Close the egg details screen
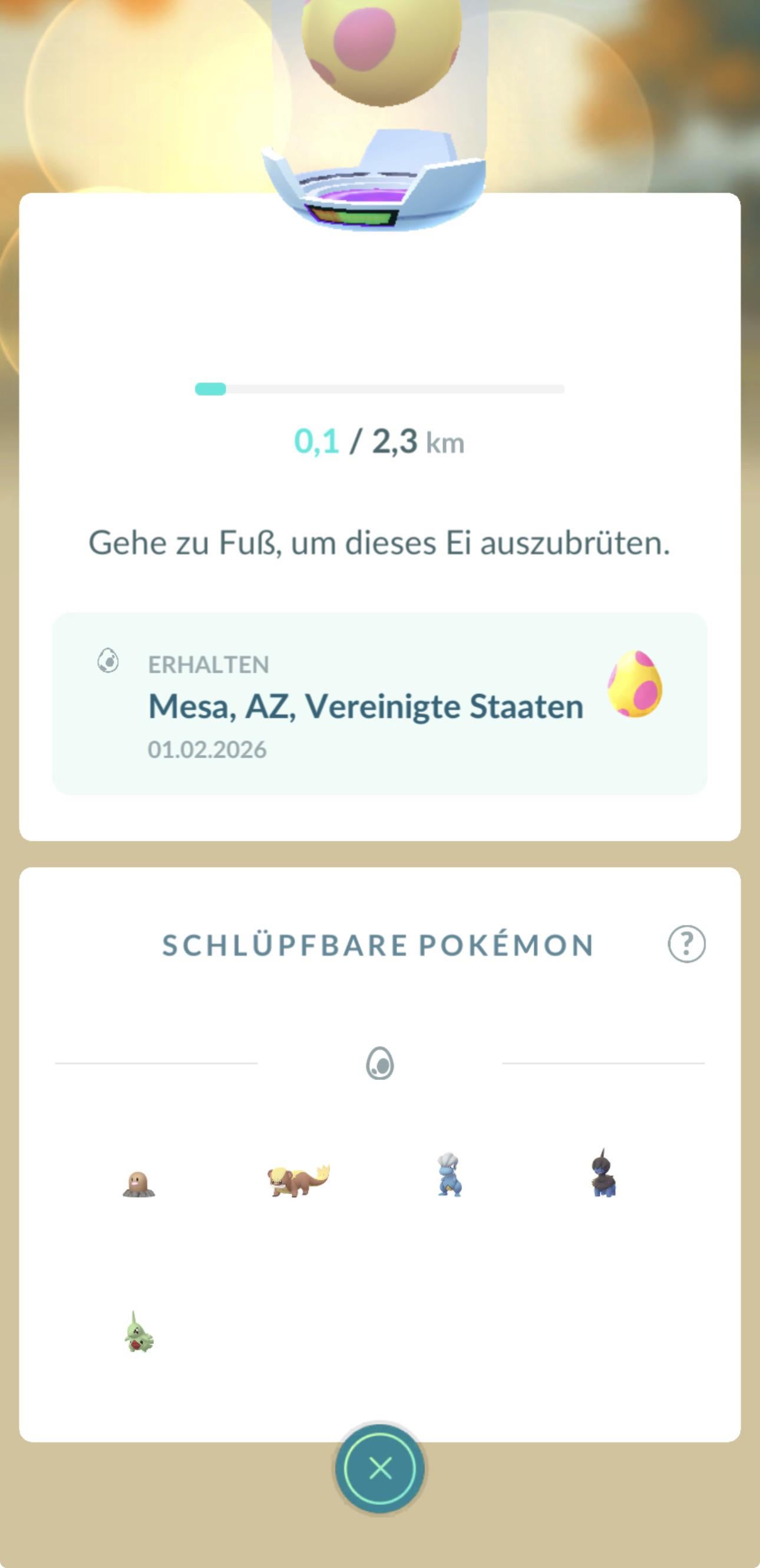Image resolution: width=760 pixels, height=1568 pixels. (381, 1468)
